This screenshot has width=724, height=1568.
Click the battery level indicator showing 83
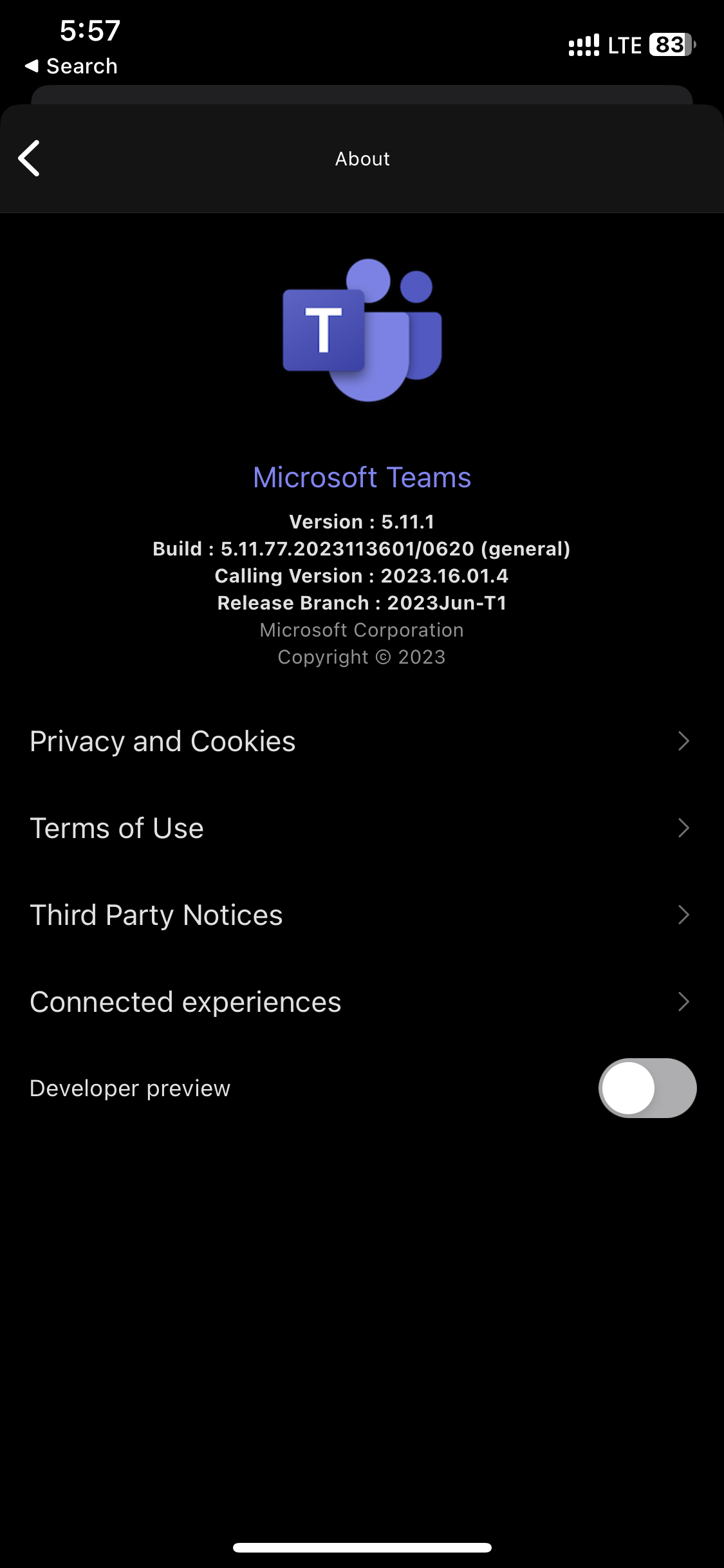pos(669,44)
